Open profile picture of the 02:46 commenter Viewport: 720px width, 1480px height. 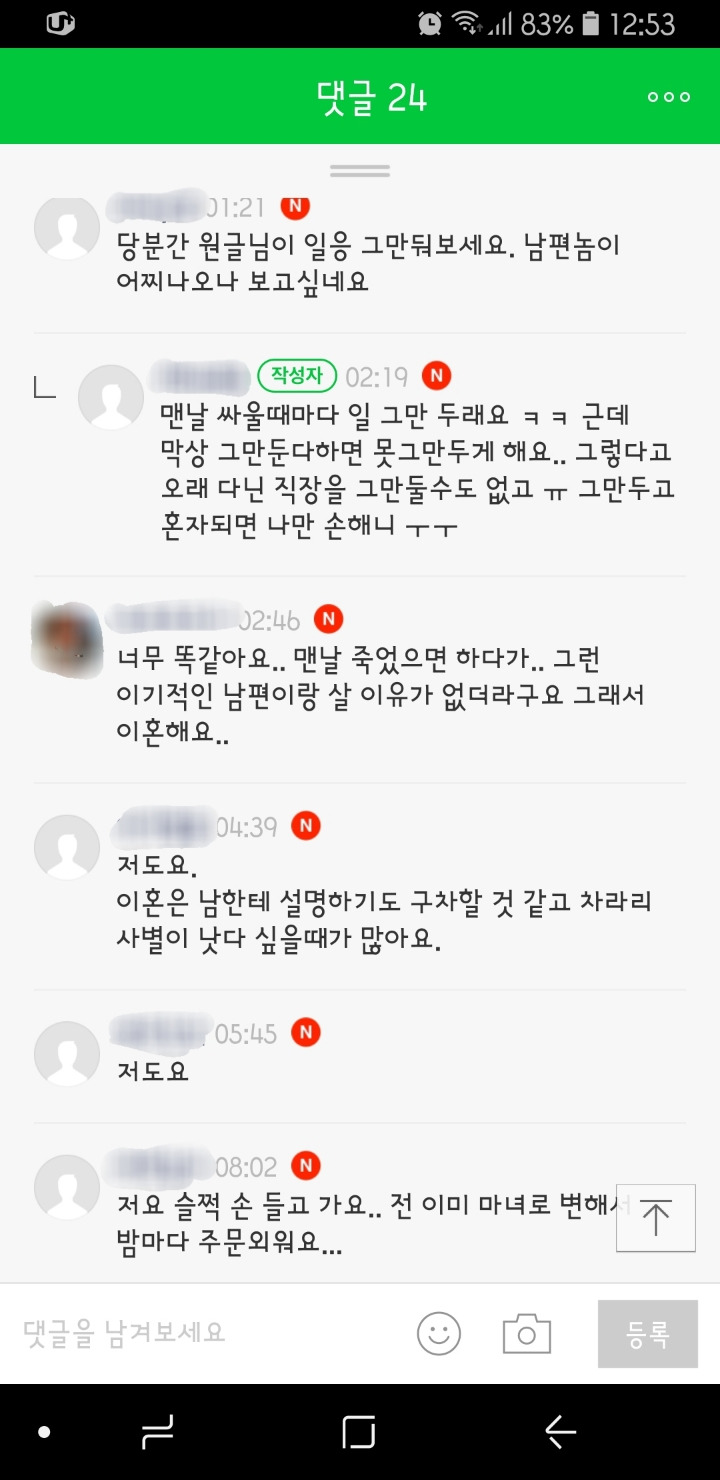[68, 638]
